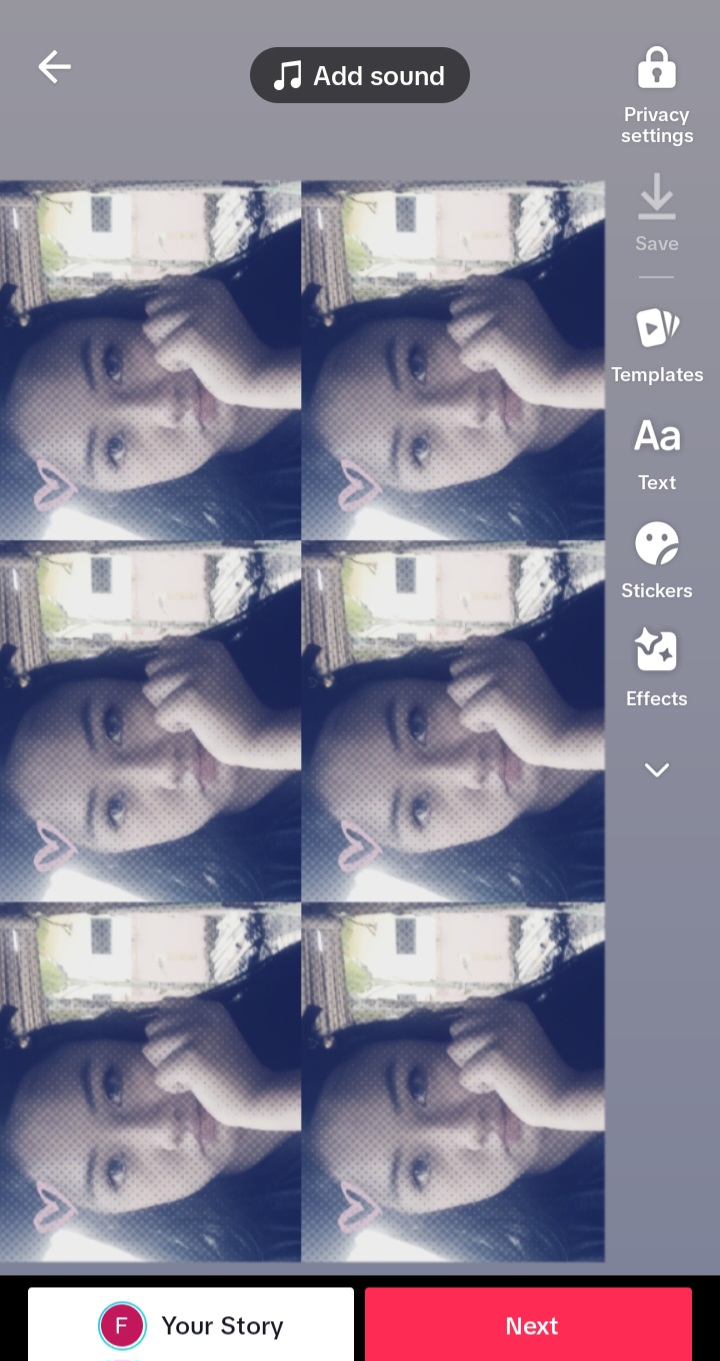Open Effects
Viewport: 720px width, 1361px height.
click(x=657, y=667)
